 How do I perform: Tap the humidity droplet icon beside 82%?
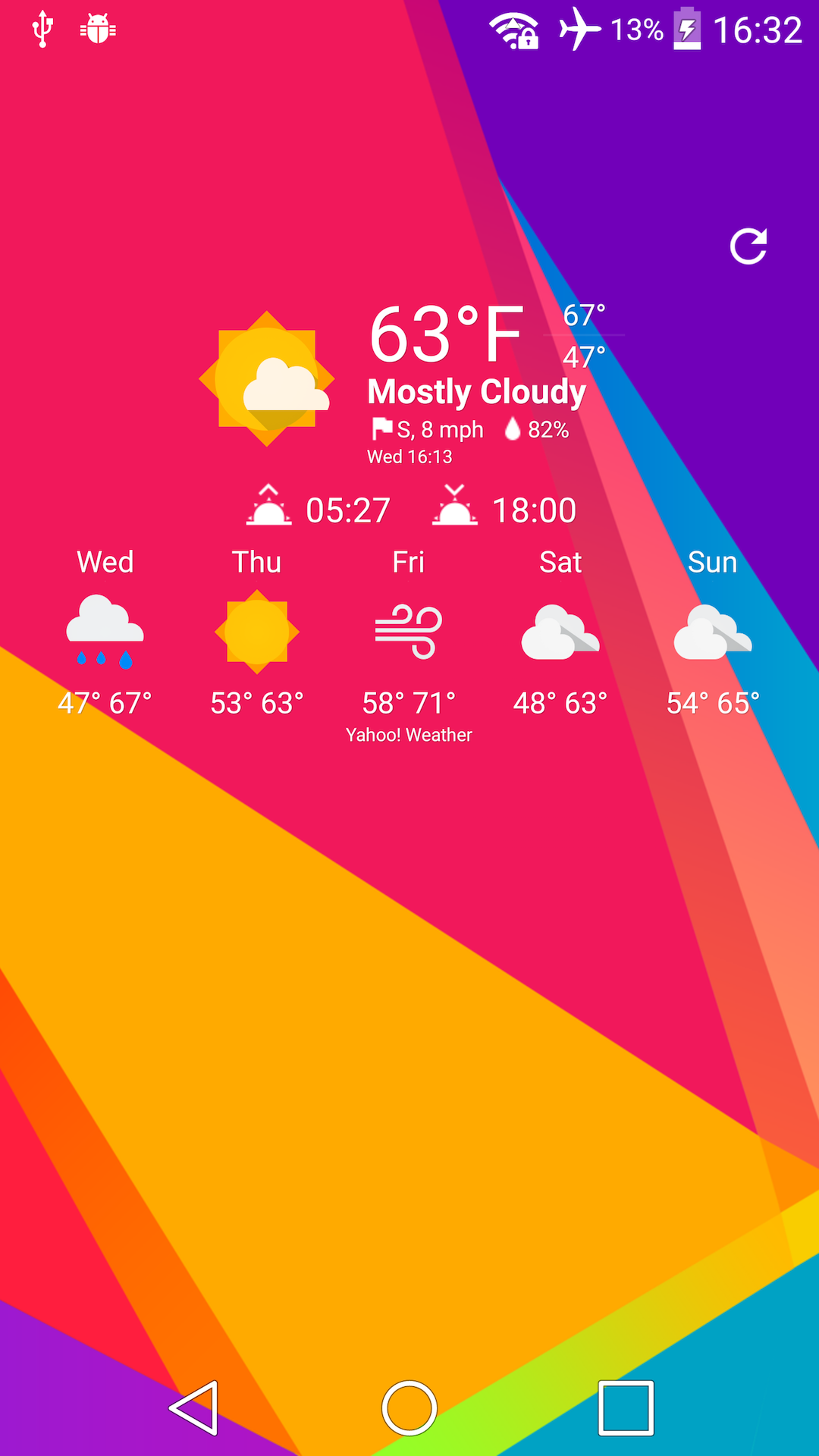point(514,428)
